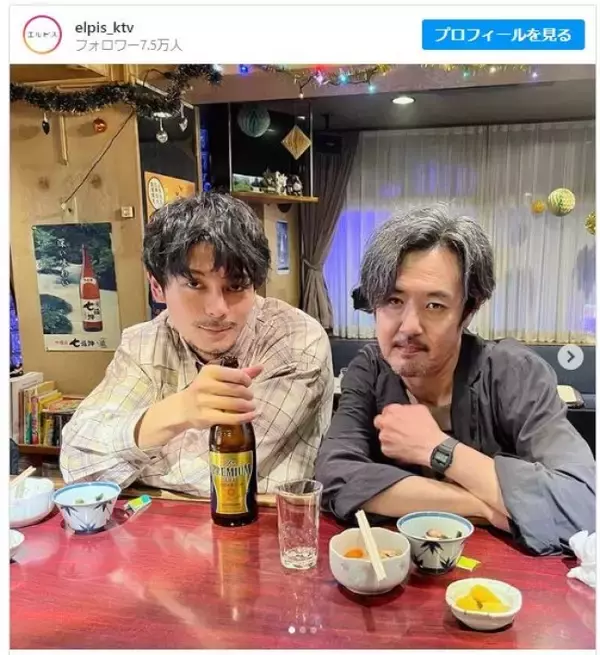Open the elpis_ktv account name
Image resolution: width=600 pixels, height=655 pixels.
point(103,26)
